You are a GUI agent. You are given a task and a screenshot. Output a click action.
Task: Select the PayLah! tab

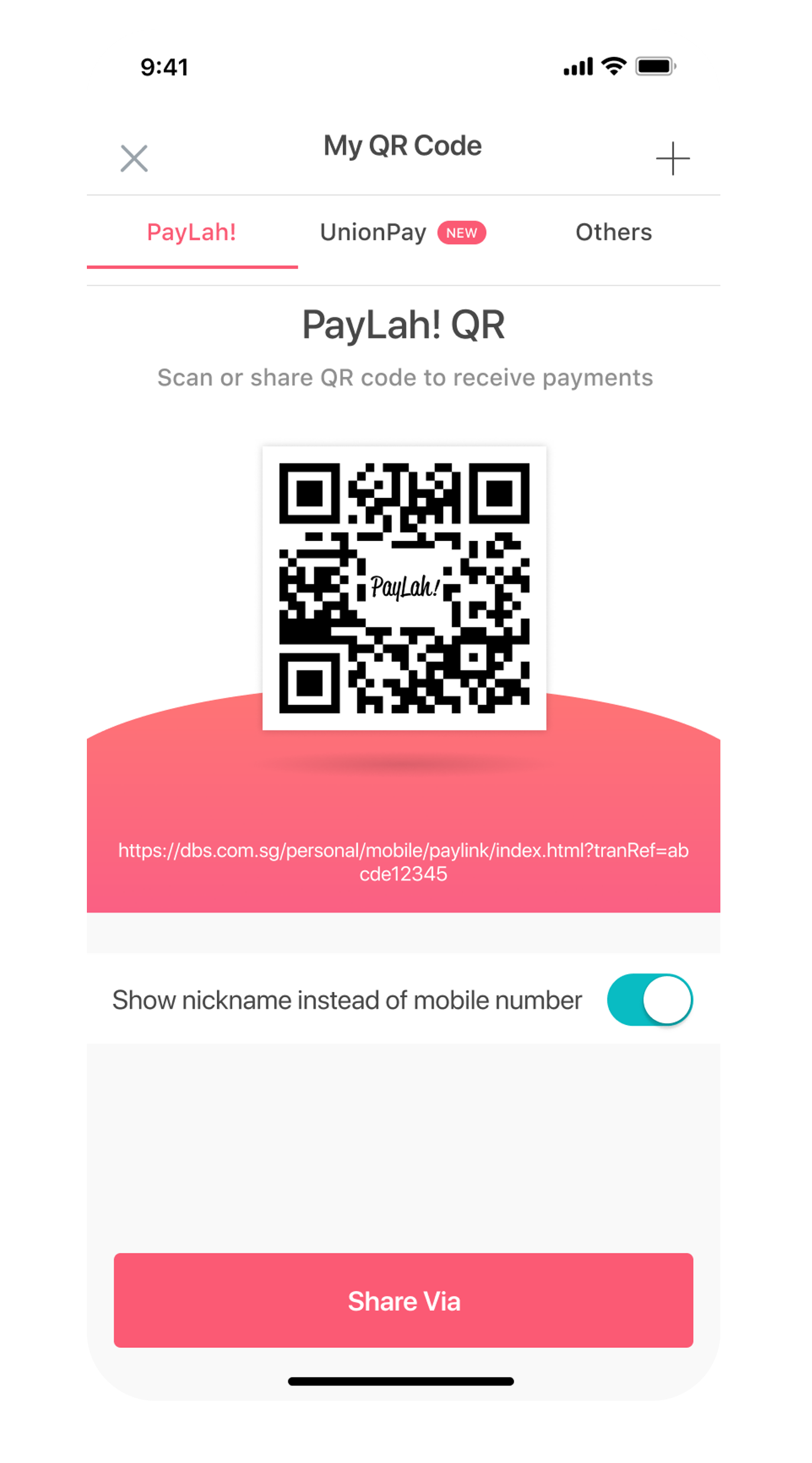tap(191, 232)
